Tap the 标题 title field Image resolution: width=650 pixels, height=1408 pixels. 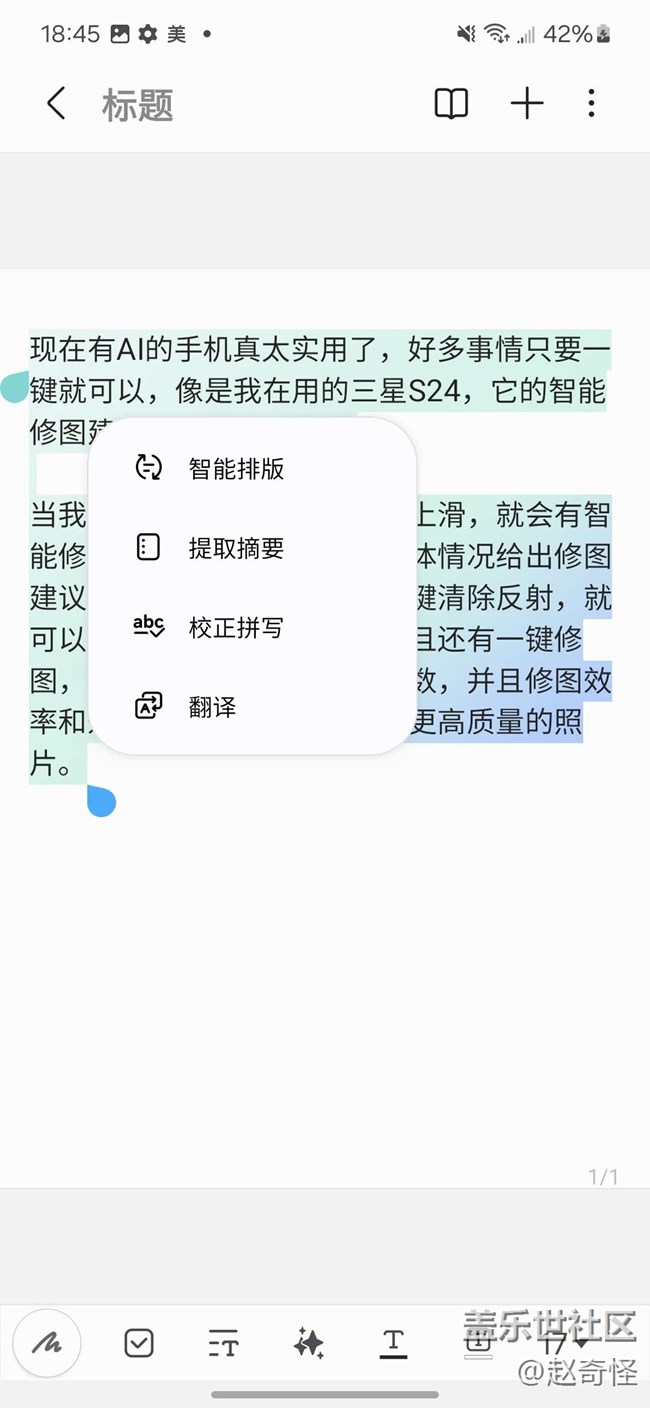tap(138, 105)
